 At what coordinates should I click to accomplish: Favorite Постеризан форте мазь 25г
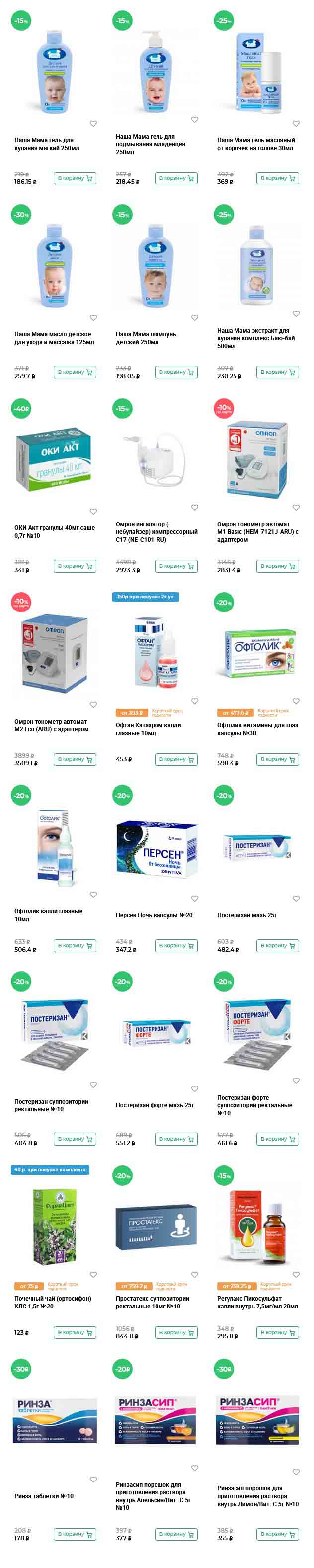pos(195,1088)
